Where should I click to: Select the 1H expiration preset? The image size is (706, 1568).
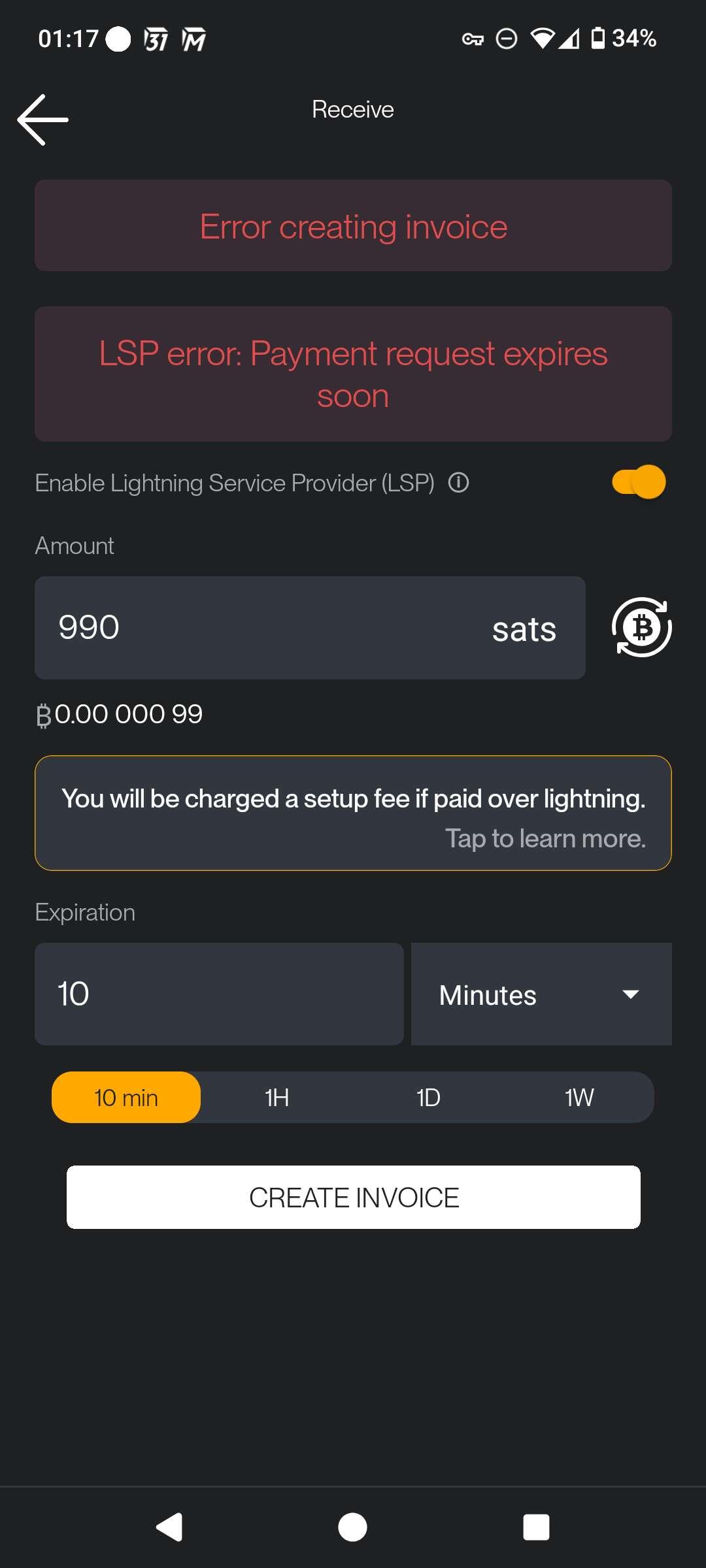point(277,1098)
